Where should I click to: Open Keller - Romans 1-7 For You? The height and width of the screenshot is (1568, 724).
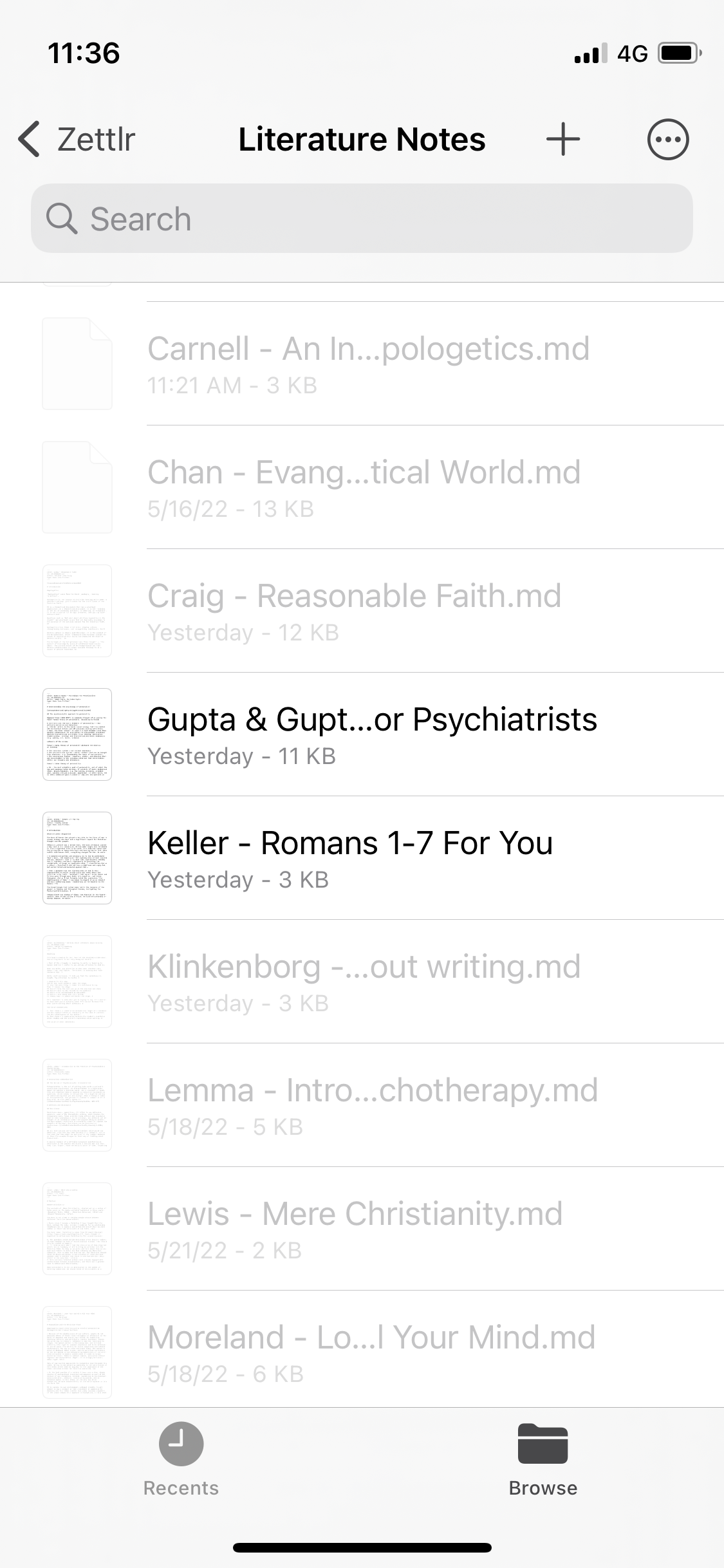click(x=350, y=857)
